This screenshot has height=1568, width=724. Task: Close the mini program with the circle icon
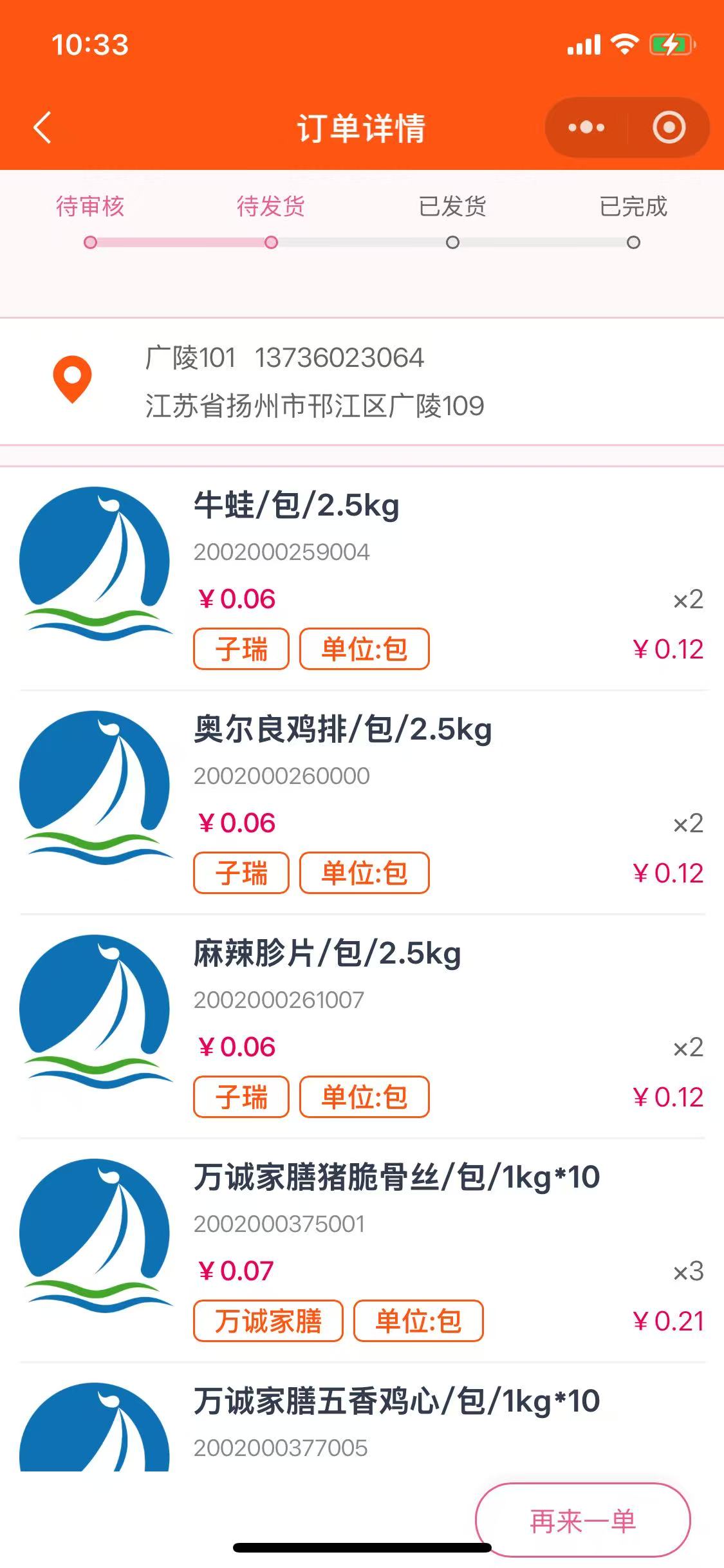coord(669,127)
